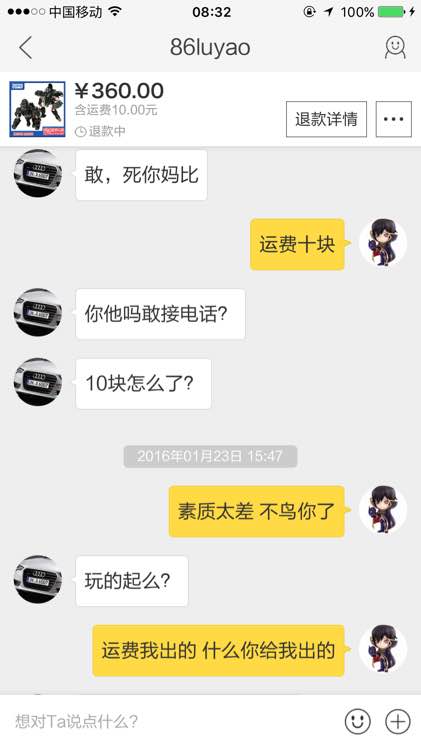Open the three-dot more options button
421x750 pixels.
click(393, 119)
